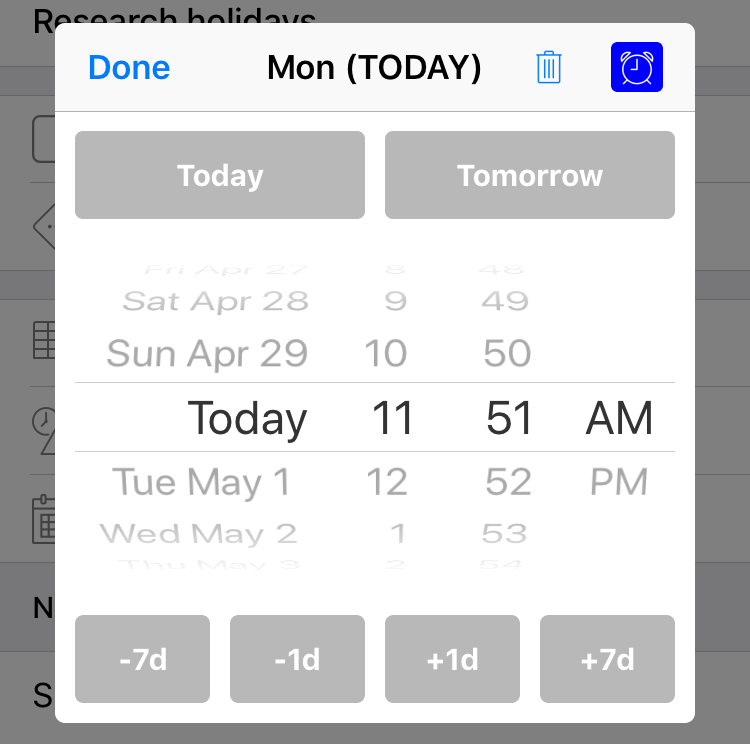Tap Done to confirm the date
Viewport: 750px width, 744px height.
(129, 68)
